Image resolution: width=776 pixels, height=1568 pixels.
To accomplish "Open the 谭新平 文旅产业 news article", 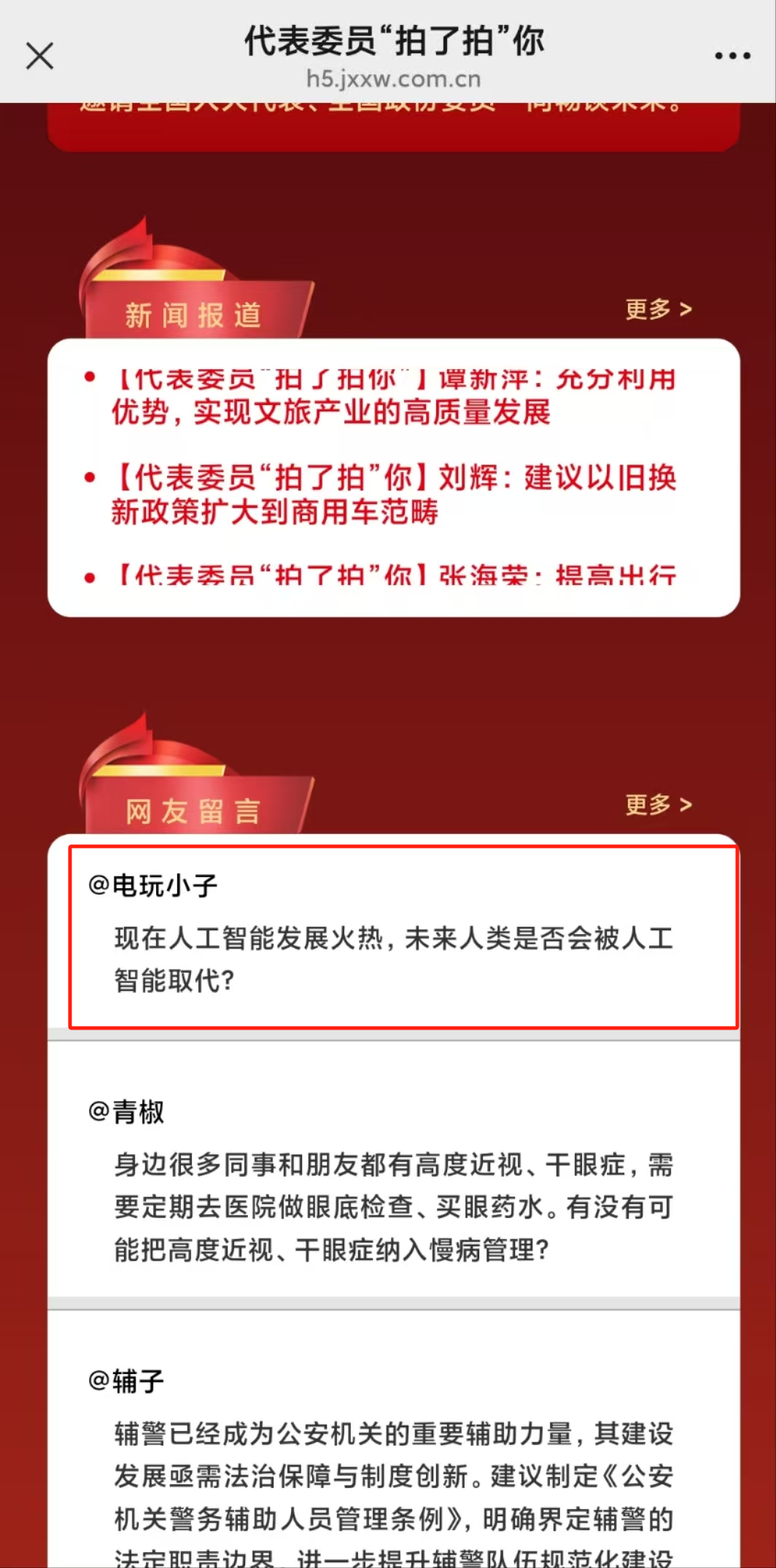I will click(x=394, y=396).
